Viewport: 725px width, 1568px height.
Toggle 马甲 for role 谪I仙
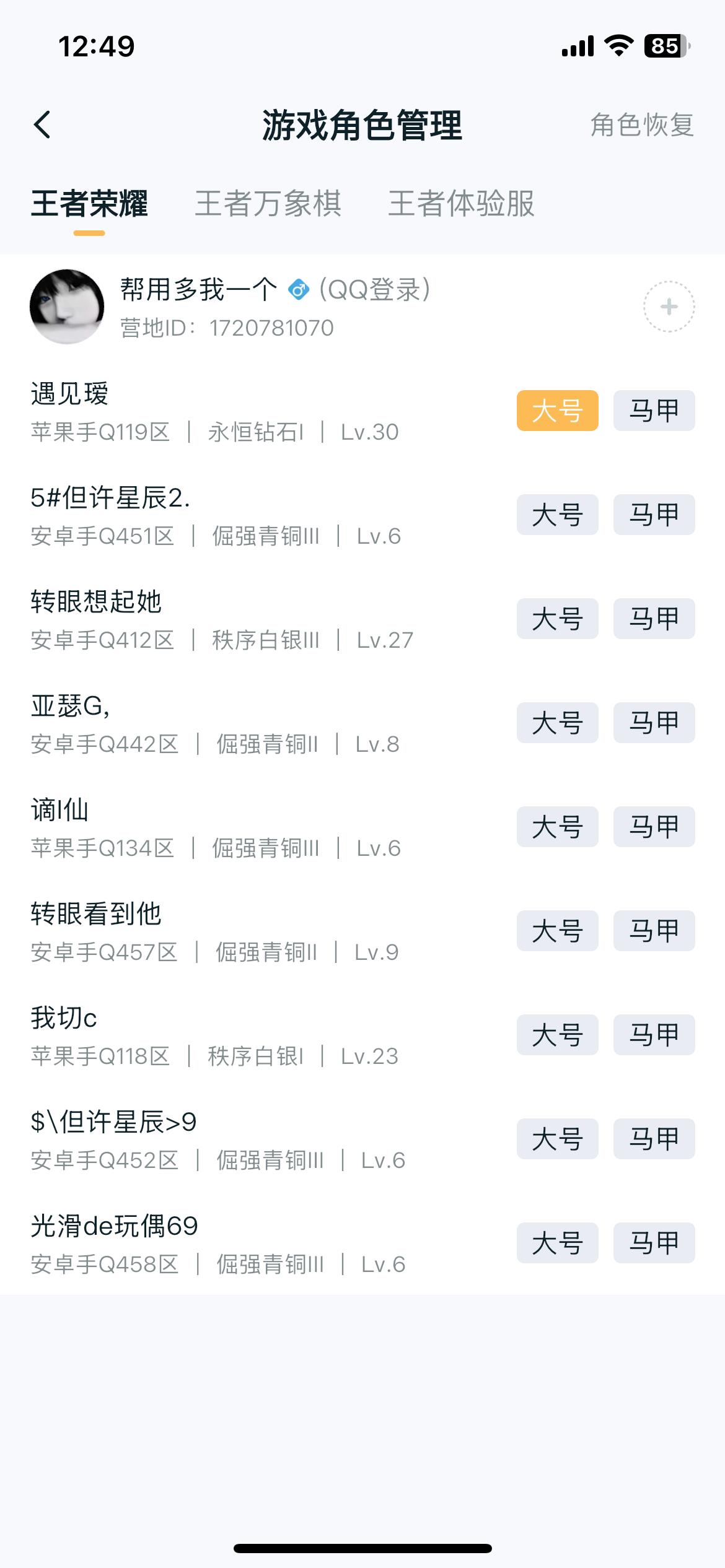[654, 827]
